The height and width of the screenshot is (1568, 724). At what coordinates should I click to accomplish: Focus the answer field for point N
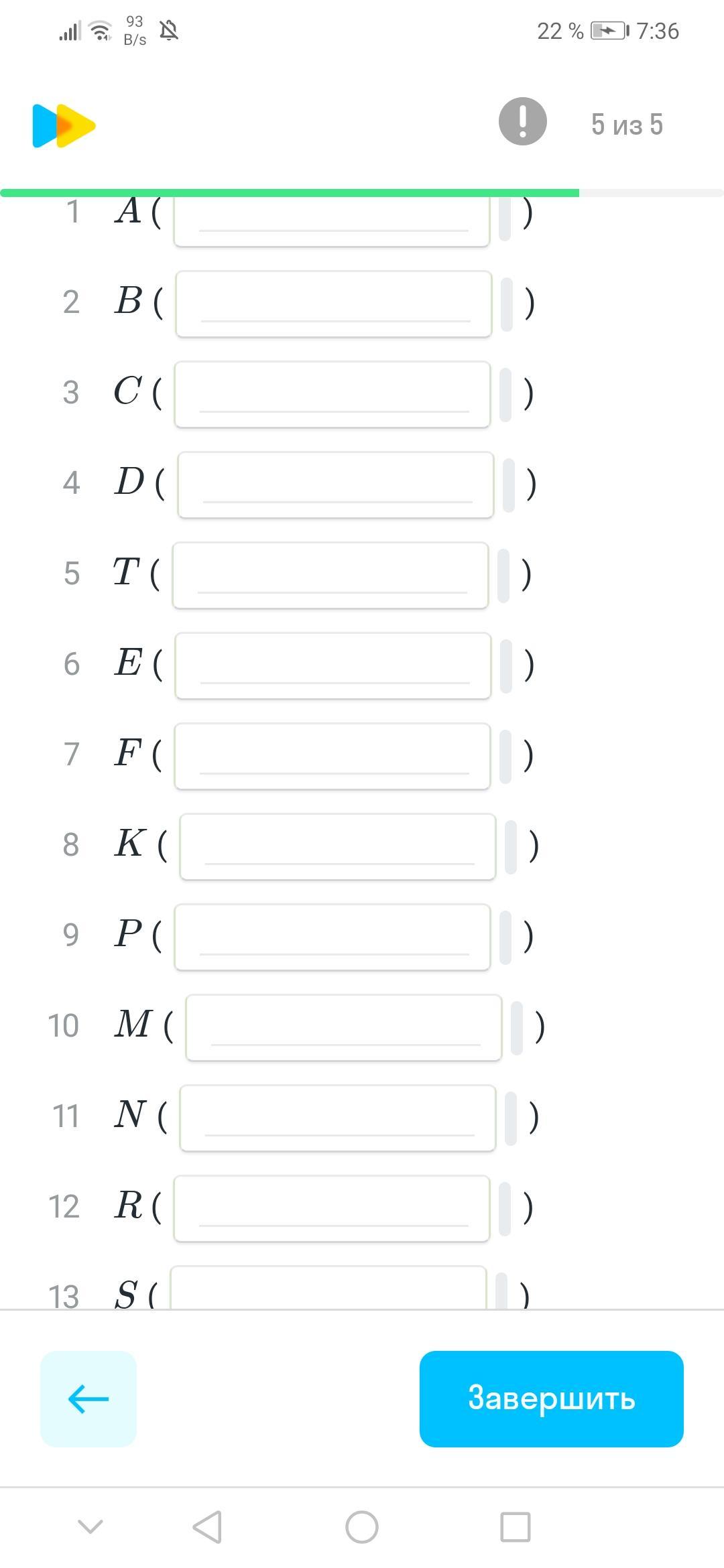point(338,1118)
